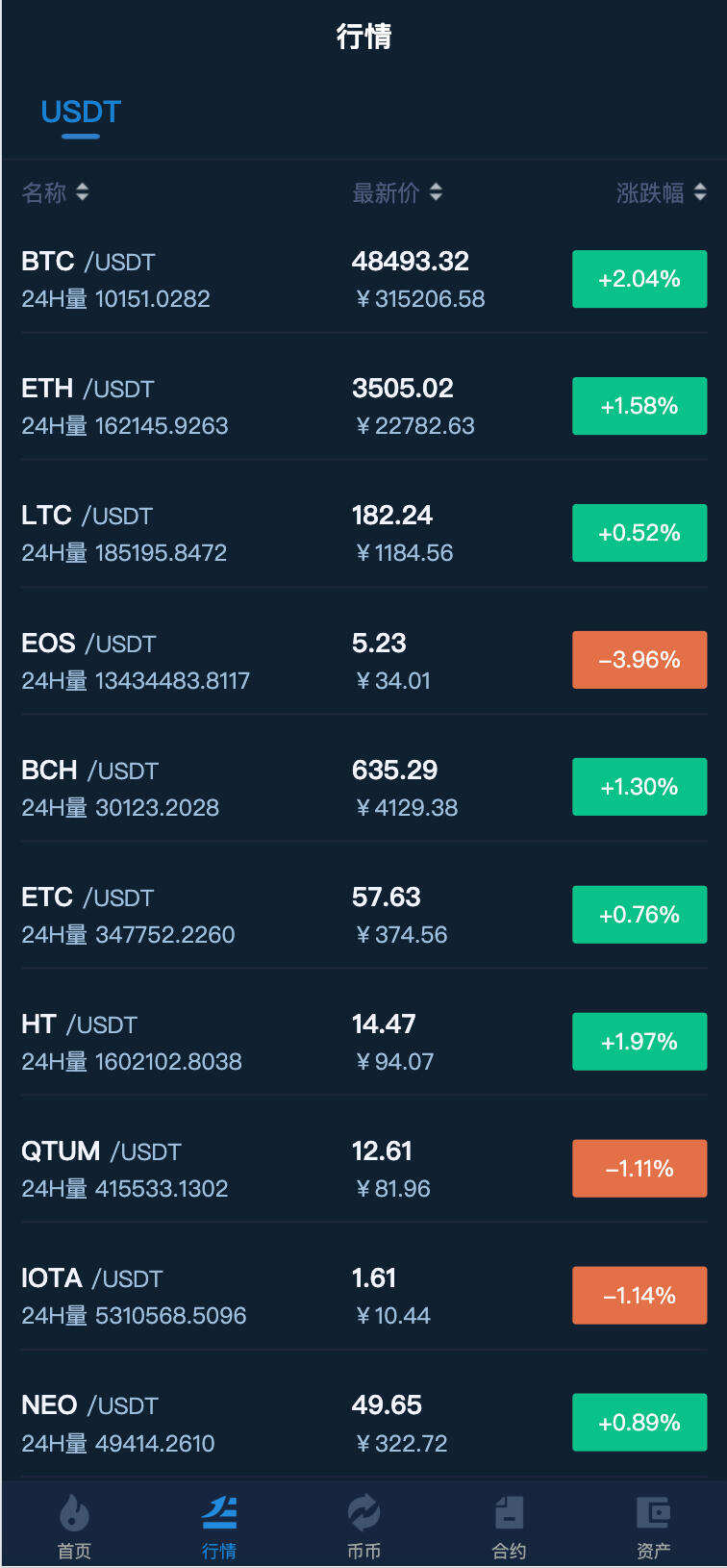This screenshot has height=1568, width=727.
Task: Open the 币币 spot trading exchange icon
Action: pos(363,1513)
